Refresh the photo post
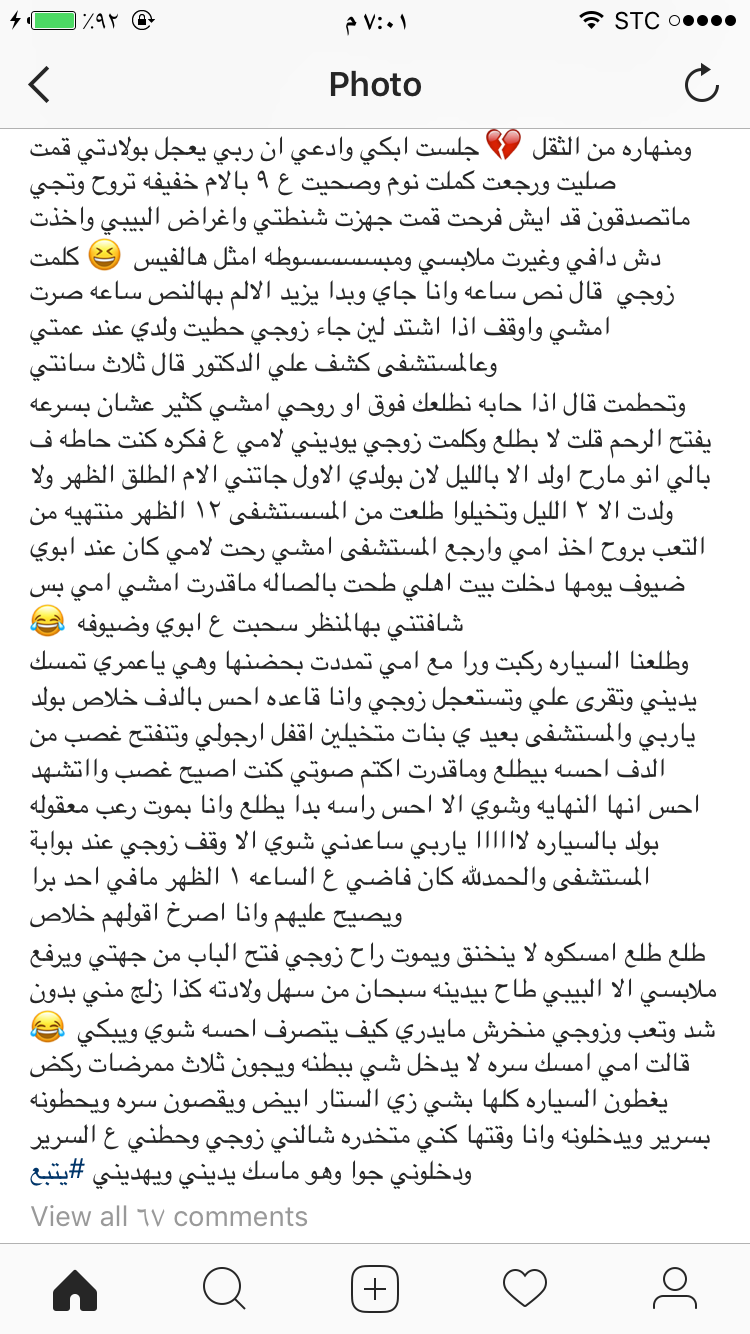 tap(702, 85)
